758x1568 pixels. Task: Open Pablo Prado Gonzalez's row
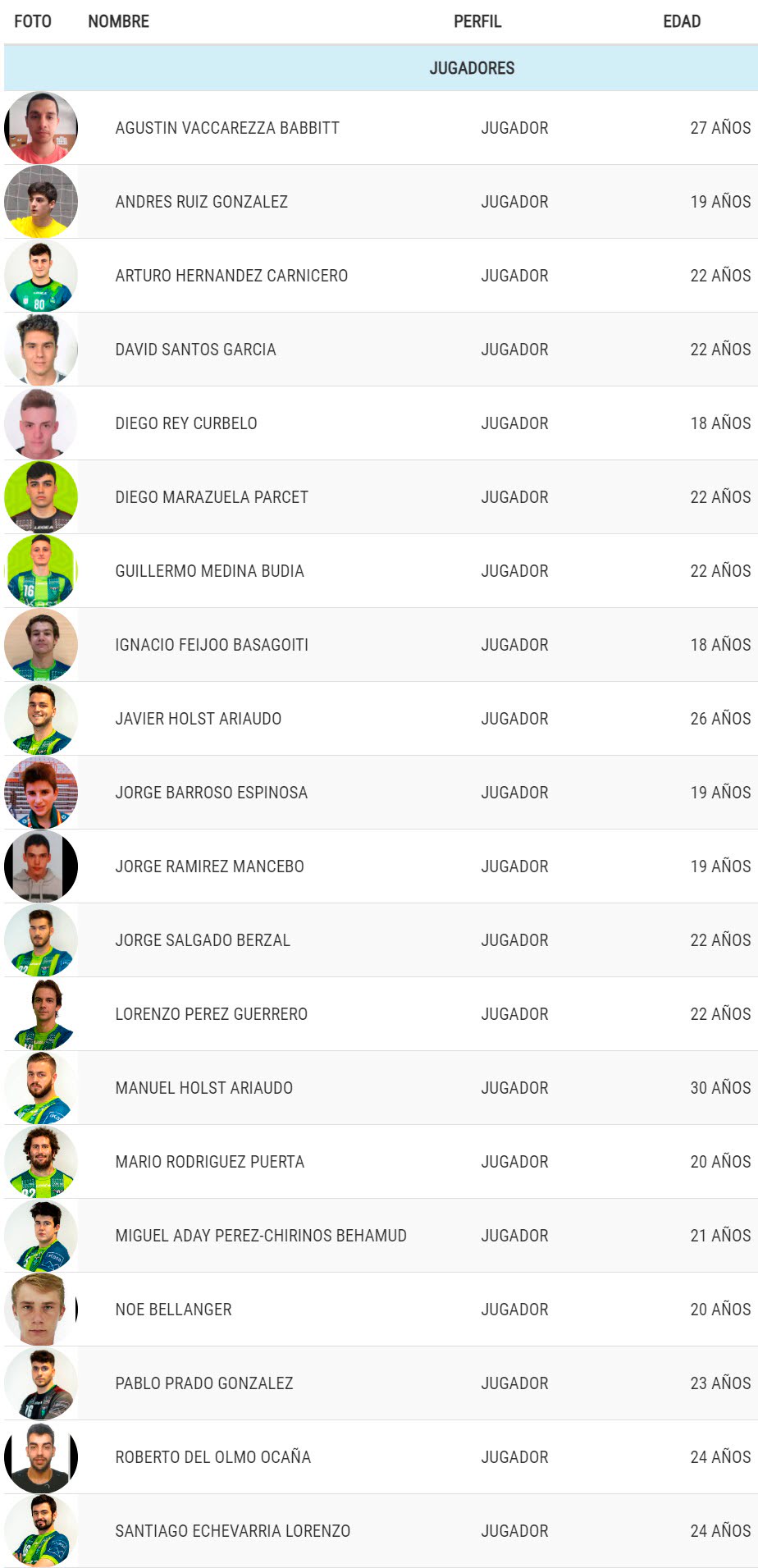click(x=381, y=1383)
